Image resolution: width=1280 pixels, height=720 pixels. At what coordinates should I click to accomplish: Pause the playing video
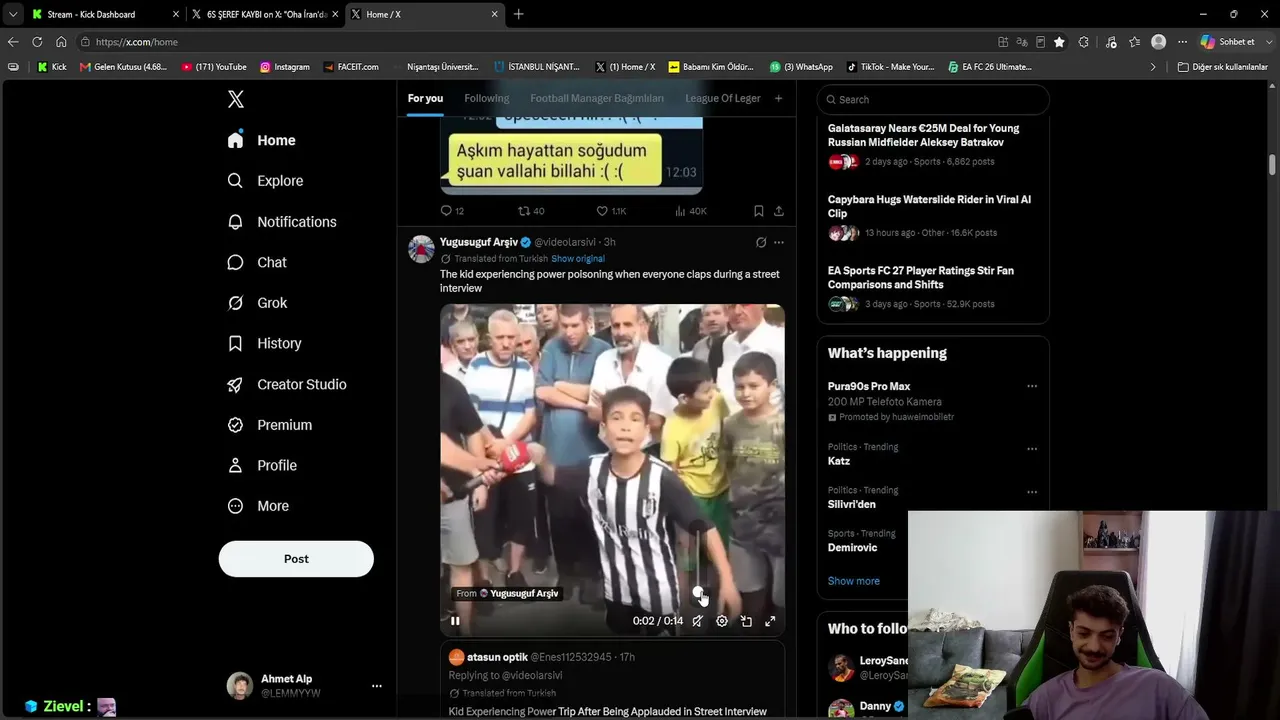[455, 621]
